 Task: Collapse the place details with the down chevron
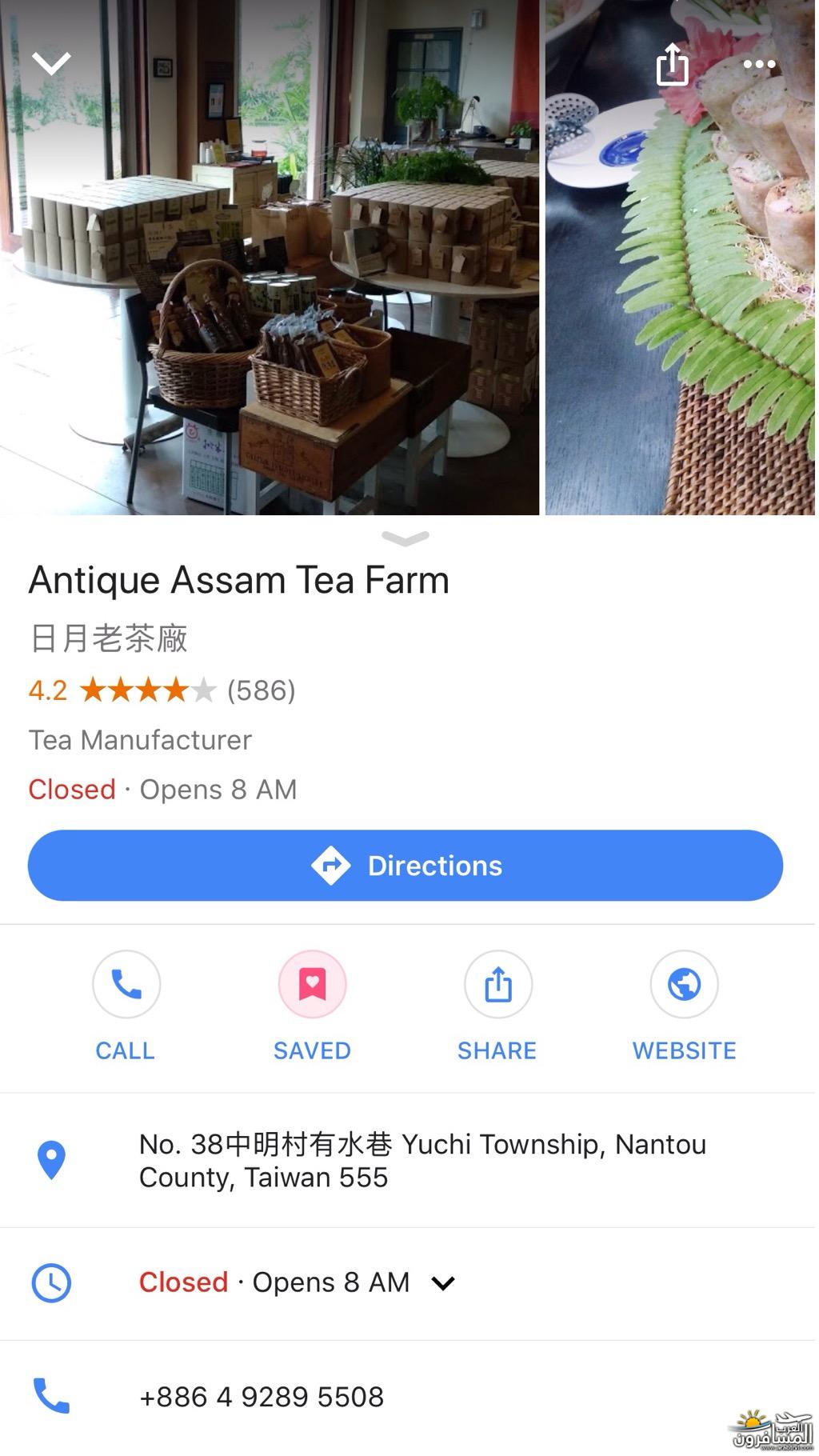tap(51, 62)
